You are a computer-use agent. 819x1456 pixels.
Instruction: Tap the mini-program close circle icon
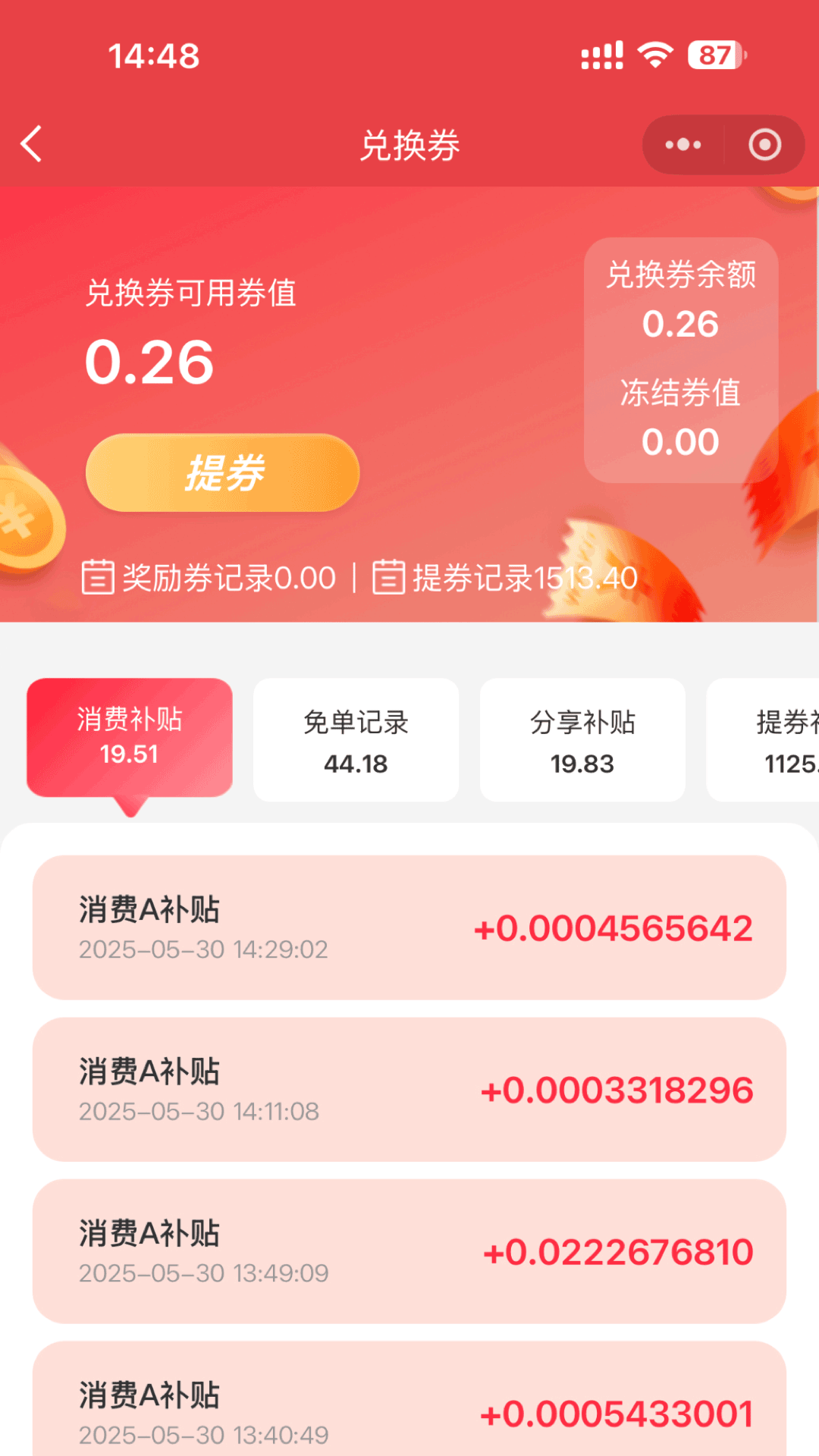764,144
